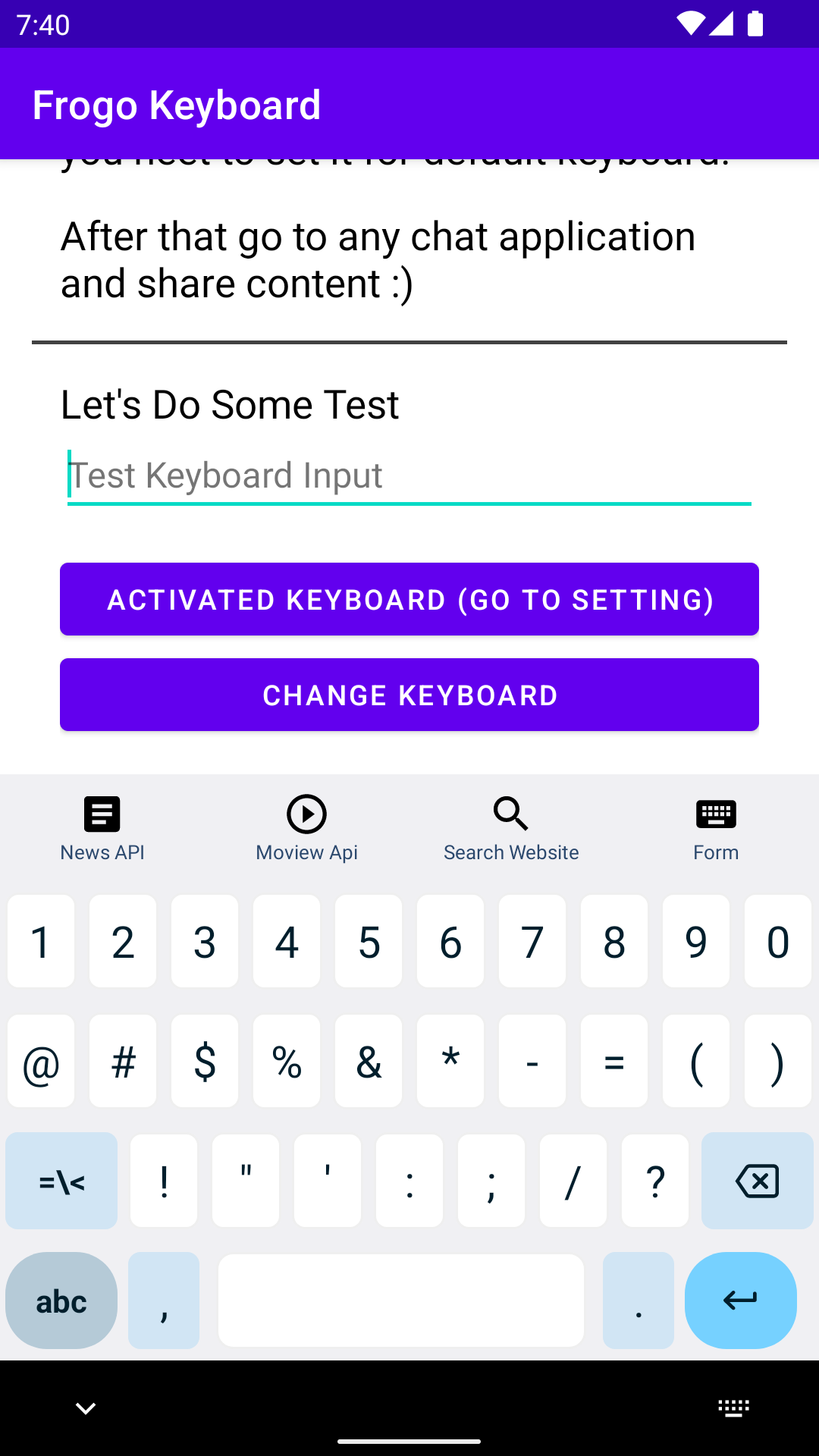Tap the Change Keyboard button
The height and width of the screenshot is (1456, 819).
(x=409, y=695)
